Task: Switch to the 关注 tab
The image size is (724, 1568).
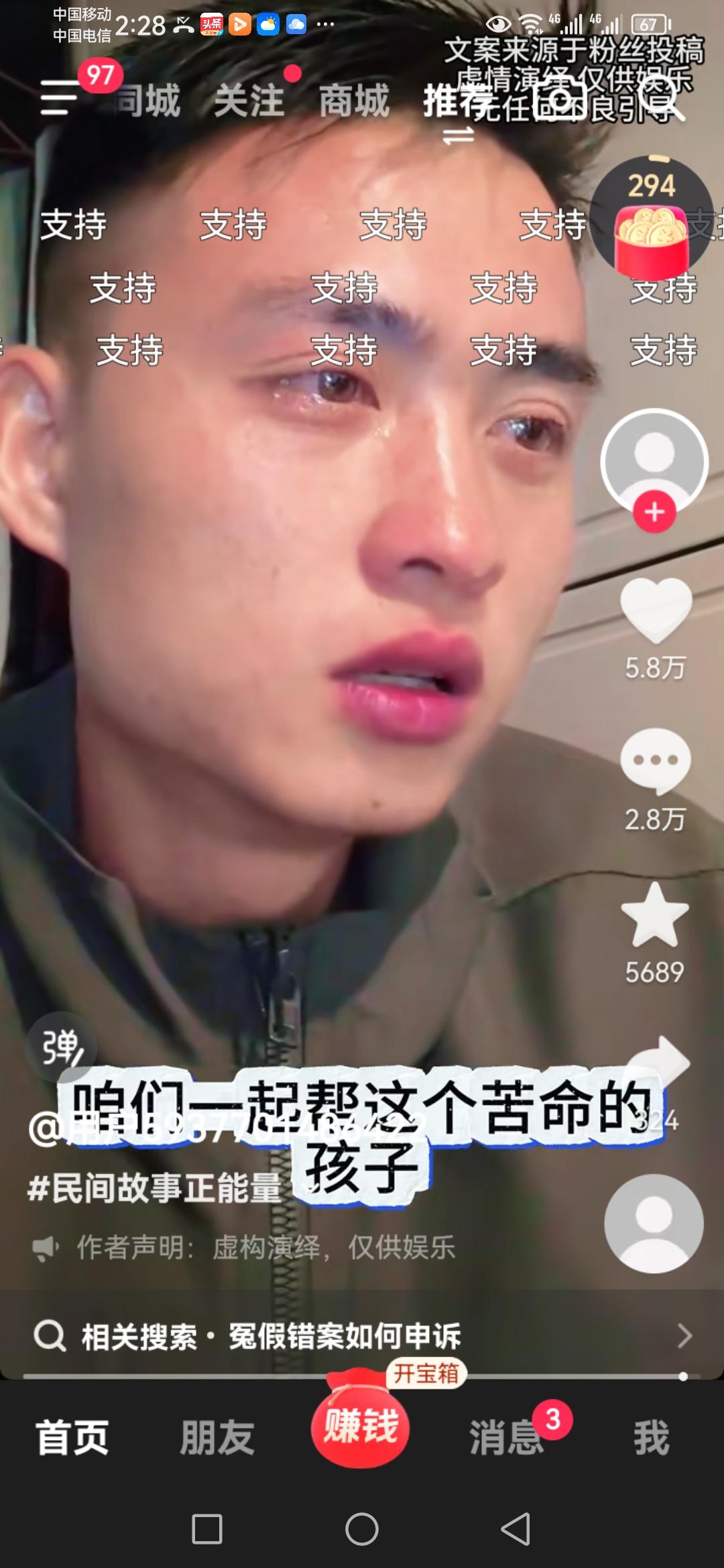Action: coord(249,101)
